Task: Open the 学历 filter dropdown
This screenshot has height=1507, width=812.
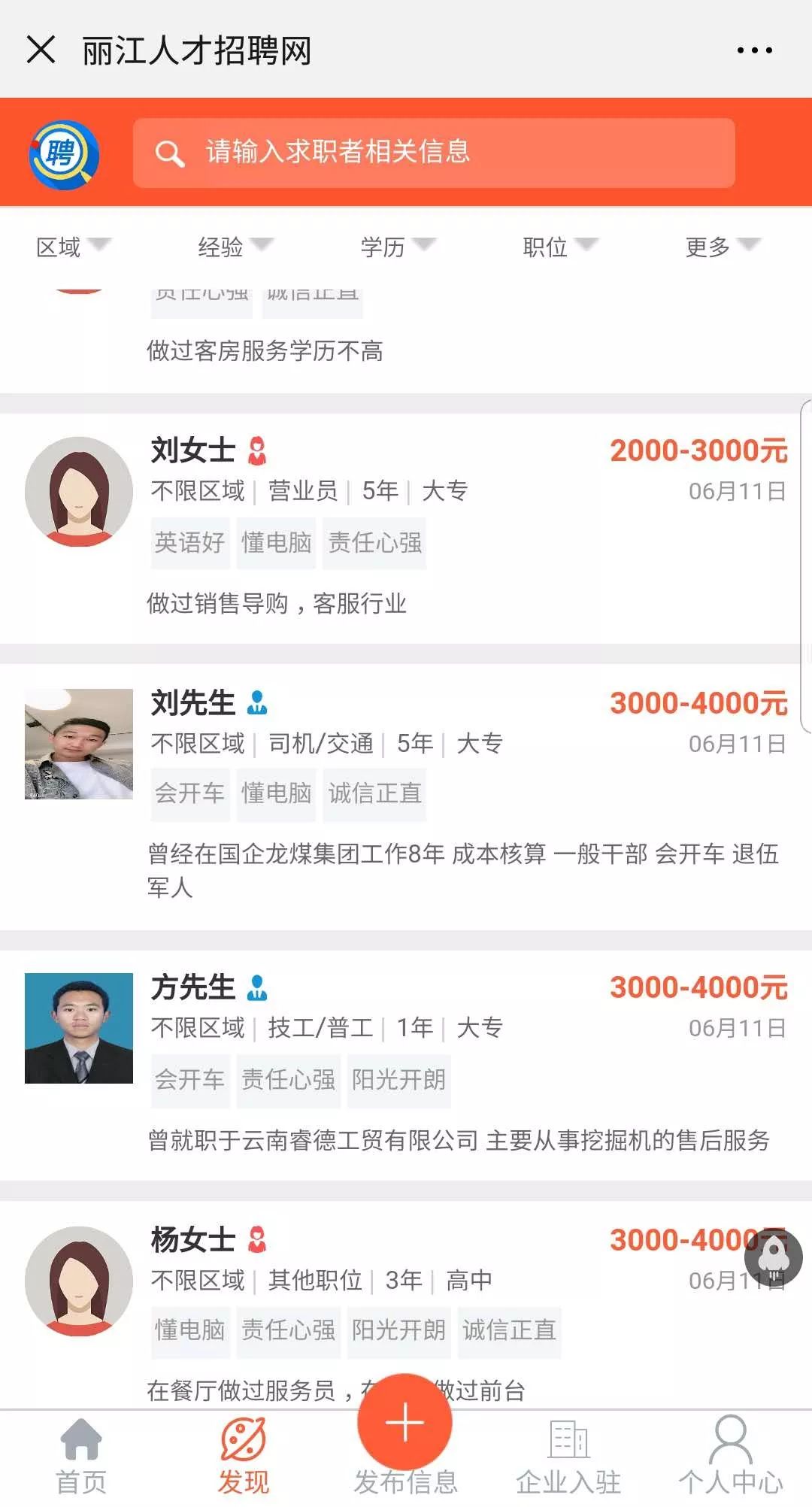Action: click(396, 247)
